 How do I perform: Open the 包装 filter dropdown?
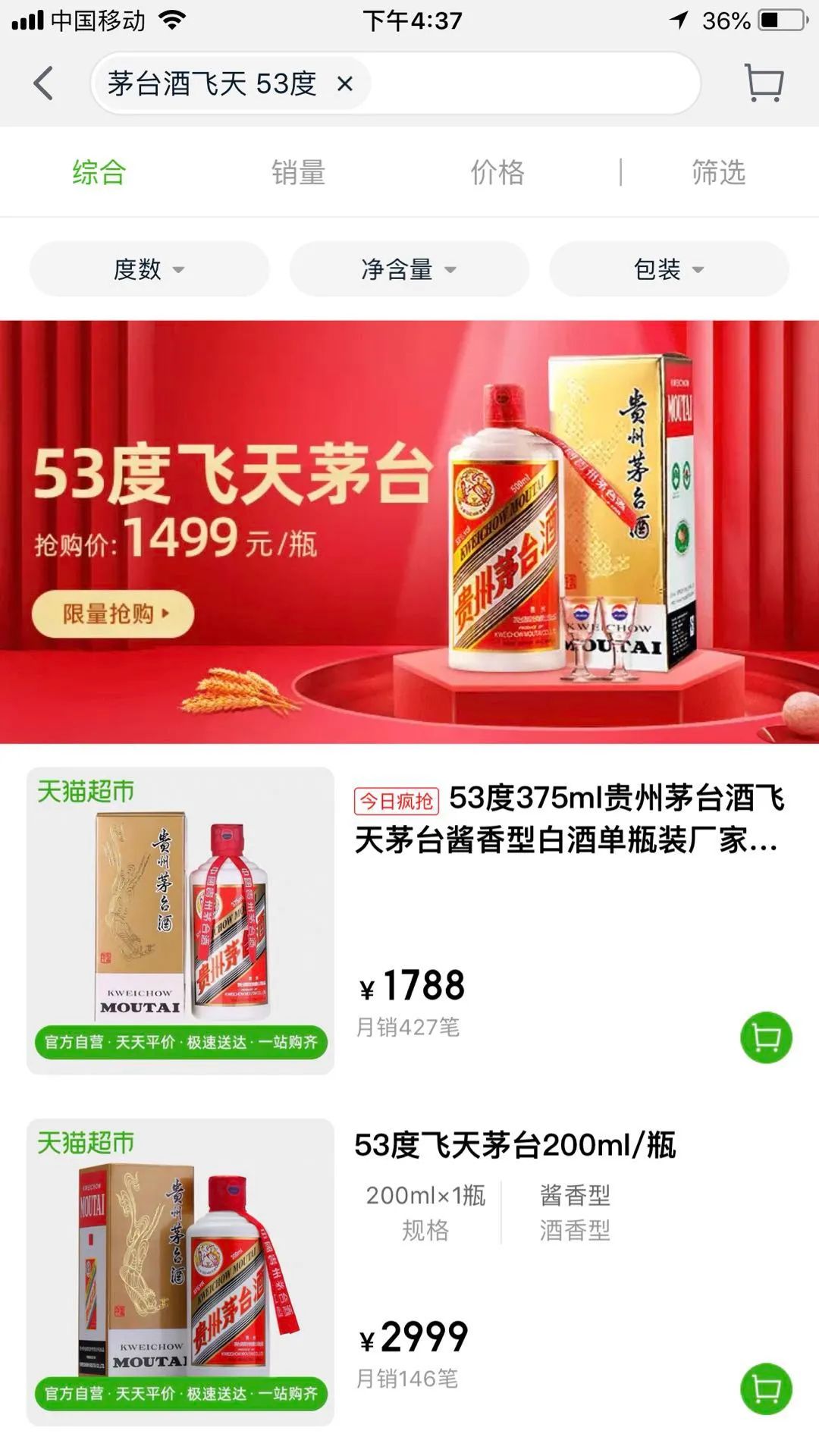tap(667, 269)
